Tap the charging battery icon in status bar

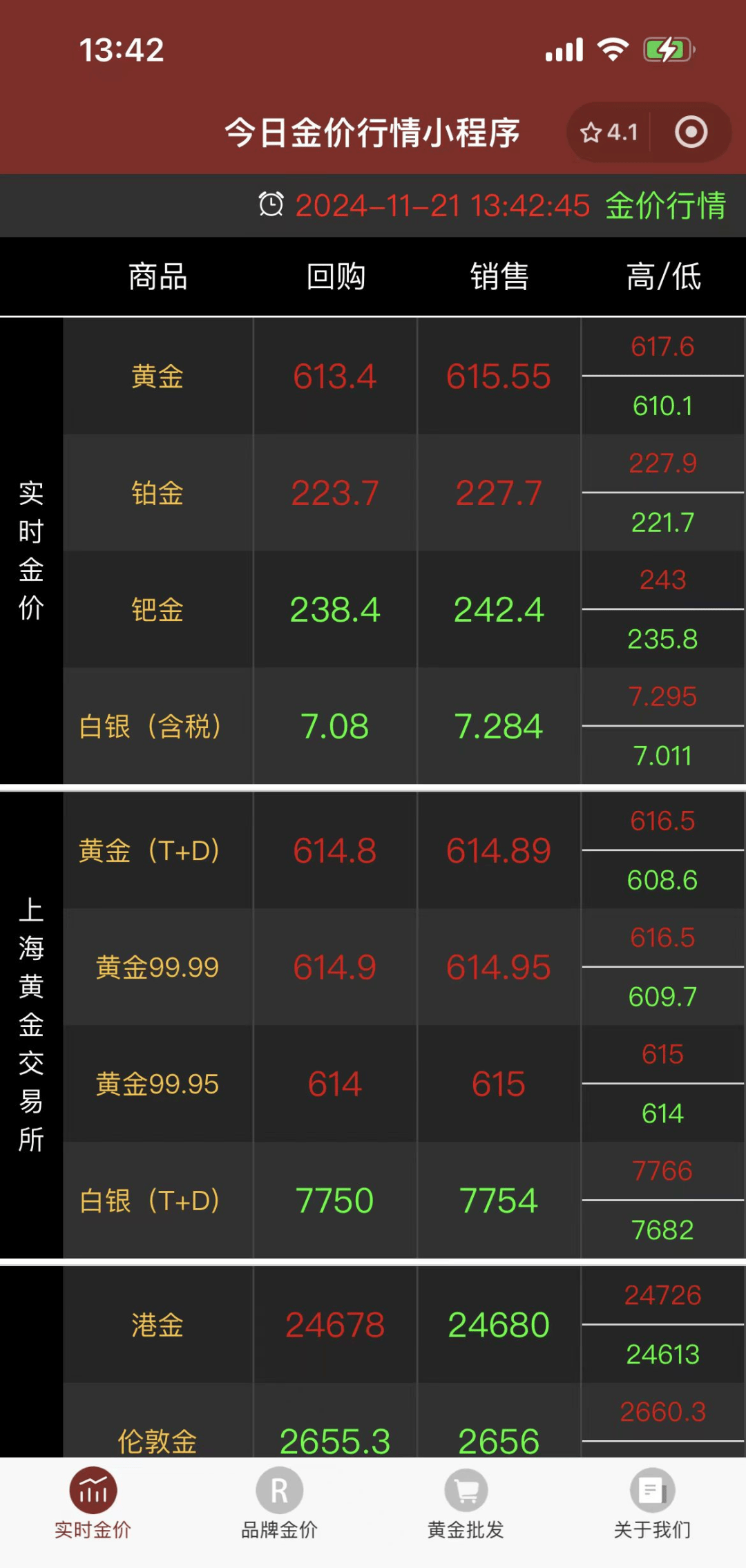(667, 49)
